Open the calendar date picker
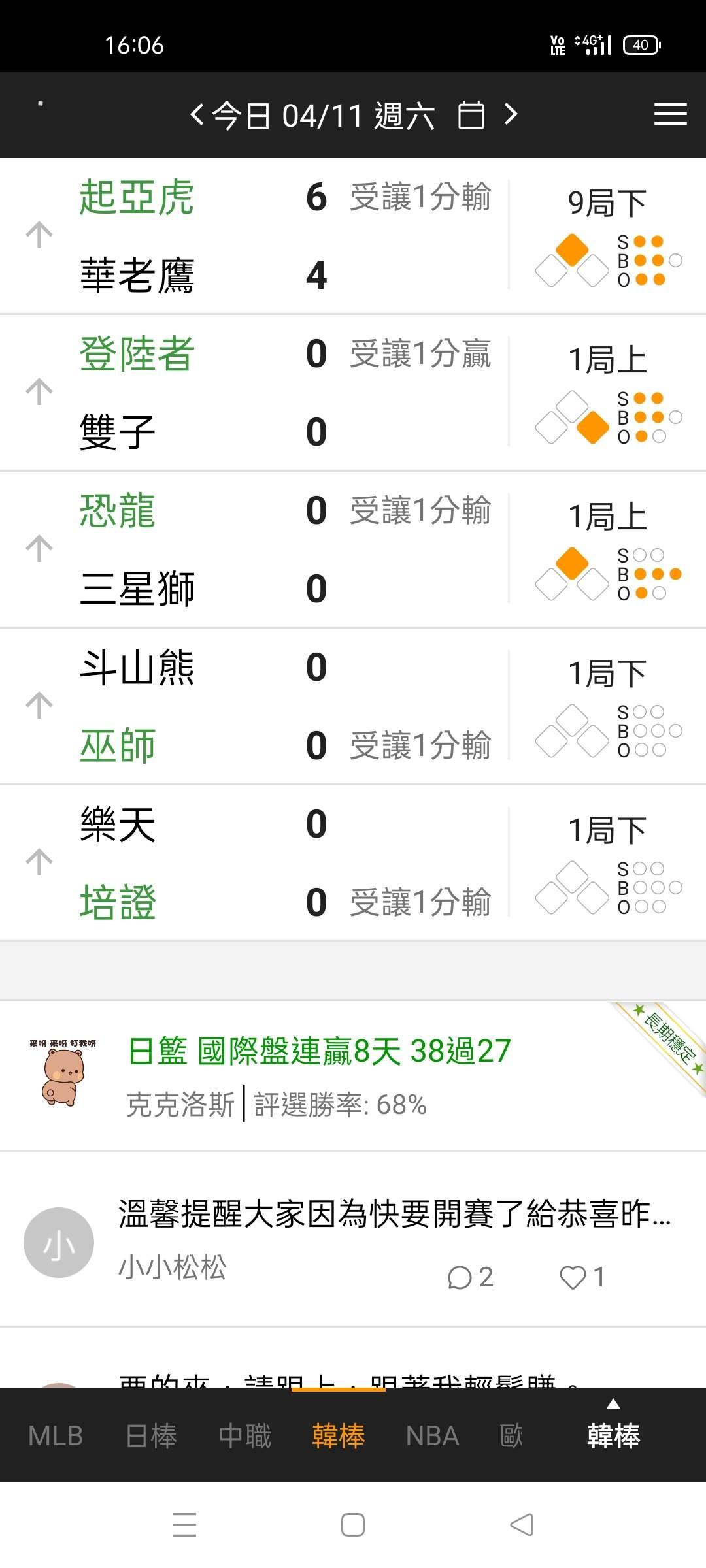706x1568 pixels. point(471,116)
